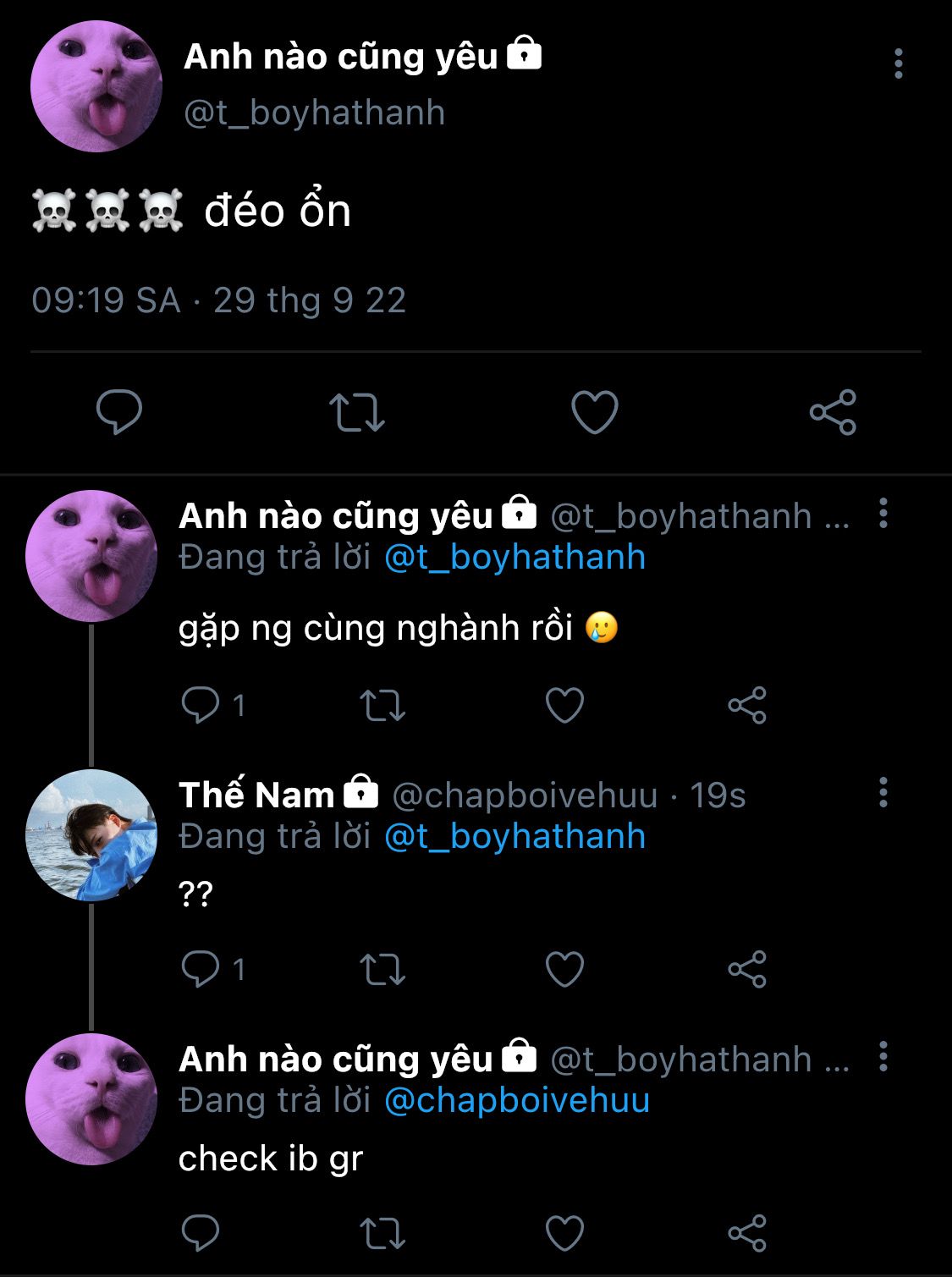Screen dimensions: 952x1277
Task: Like Thế Nam's '??' reply
Action: point(564,969)
